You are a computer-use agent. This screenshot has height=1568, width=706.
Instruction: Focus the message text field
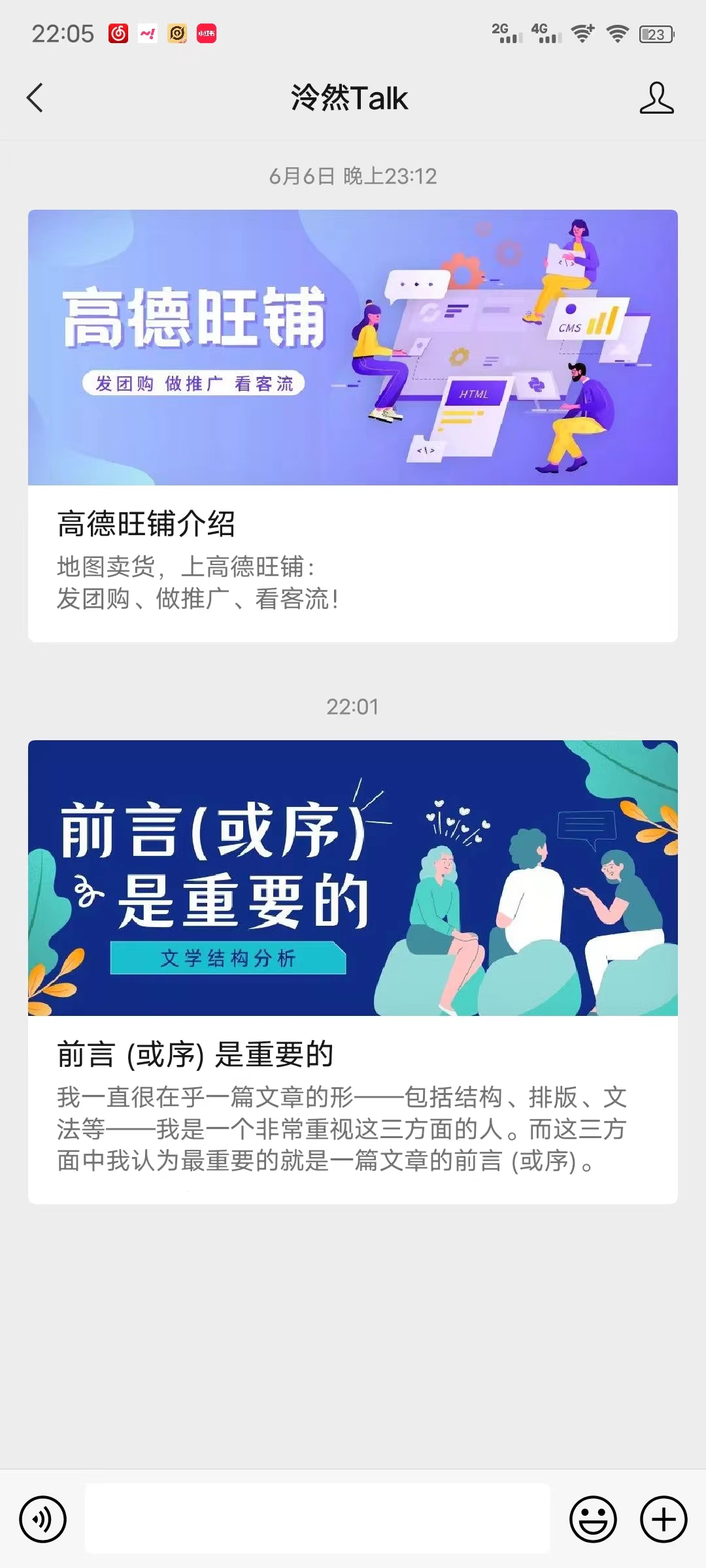pyautogui.click(x=317, y=1518)
